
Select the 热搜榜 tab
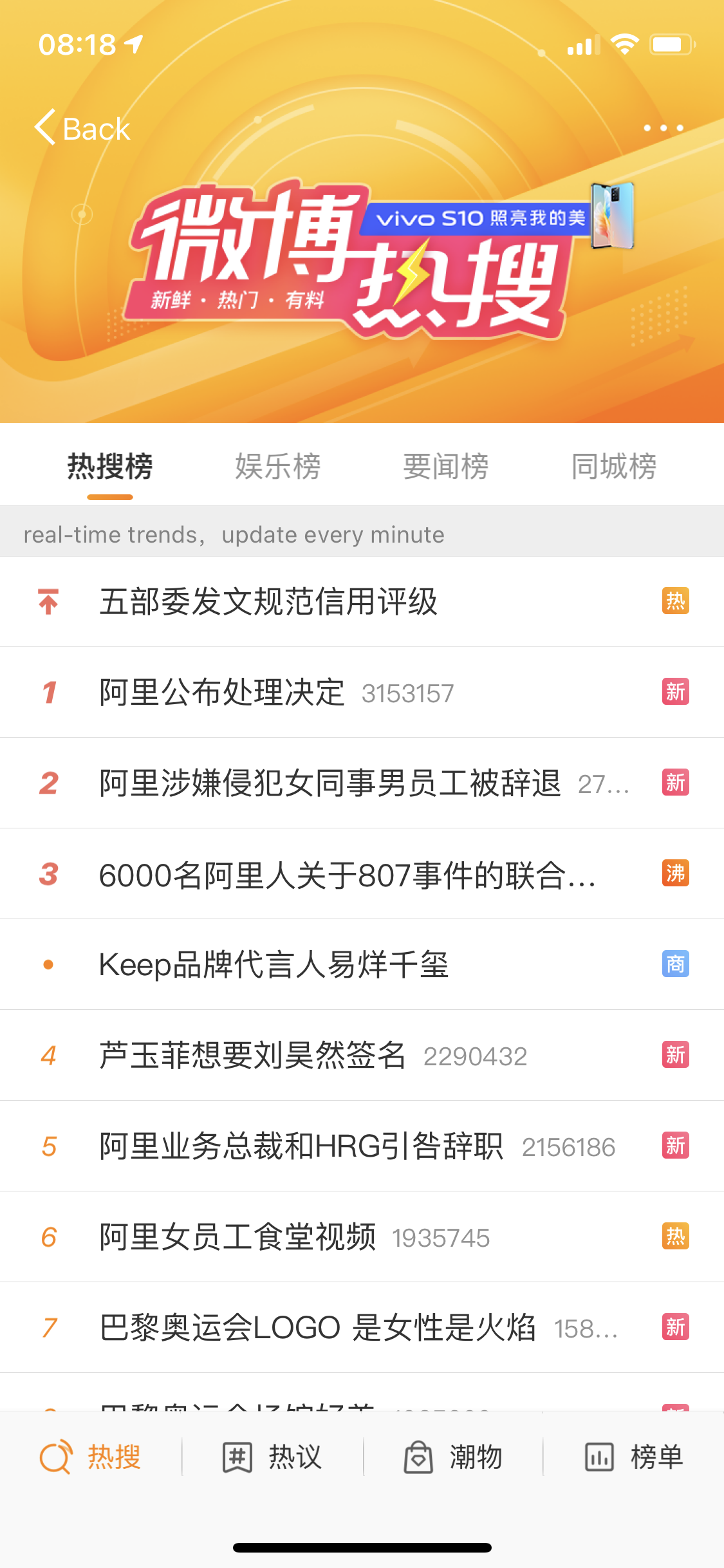point(110,466)
